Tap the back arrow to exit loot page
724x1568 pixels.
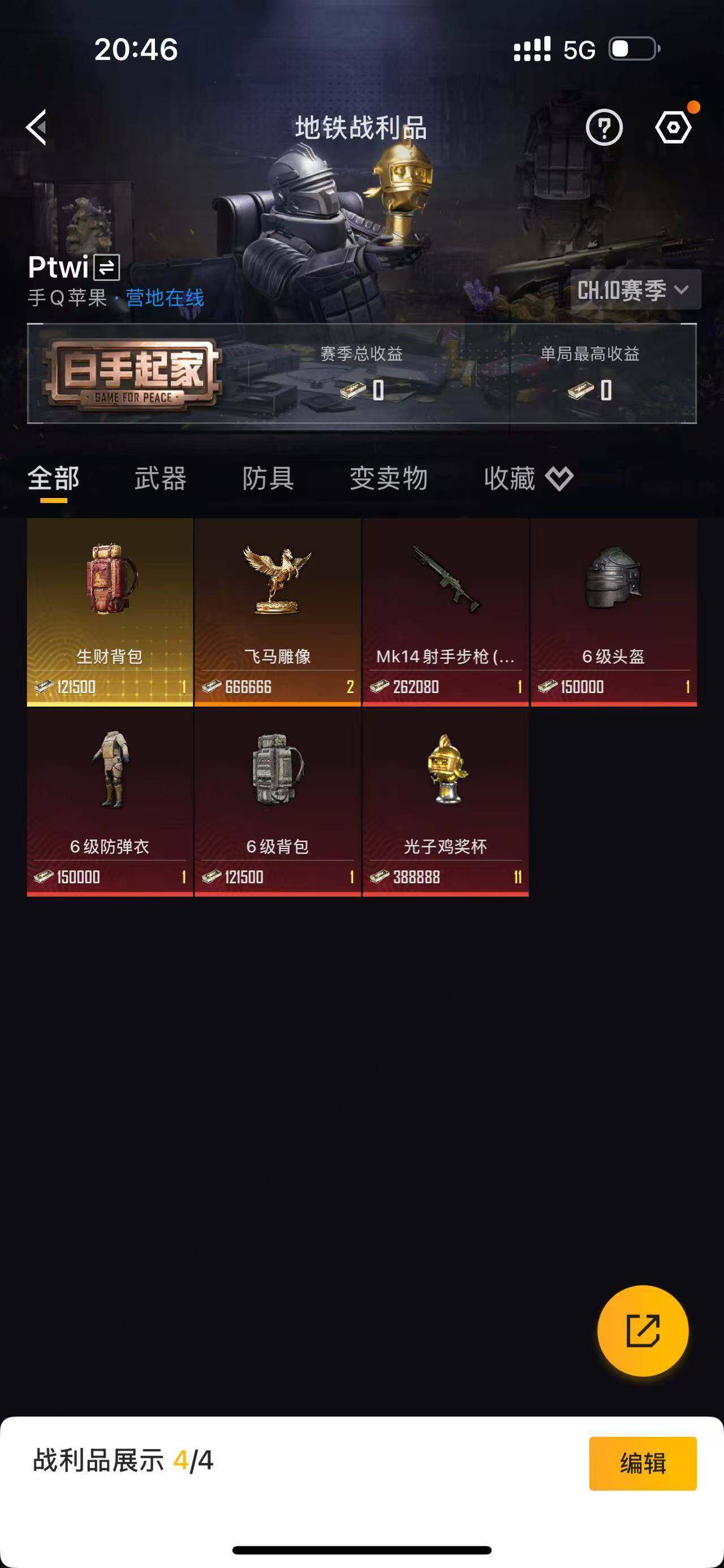point(38,128)
